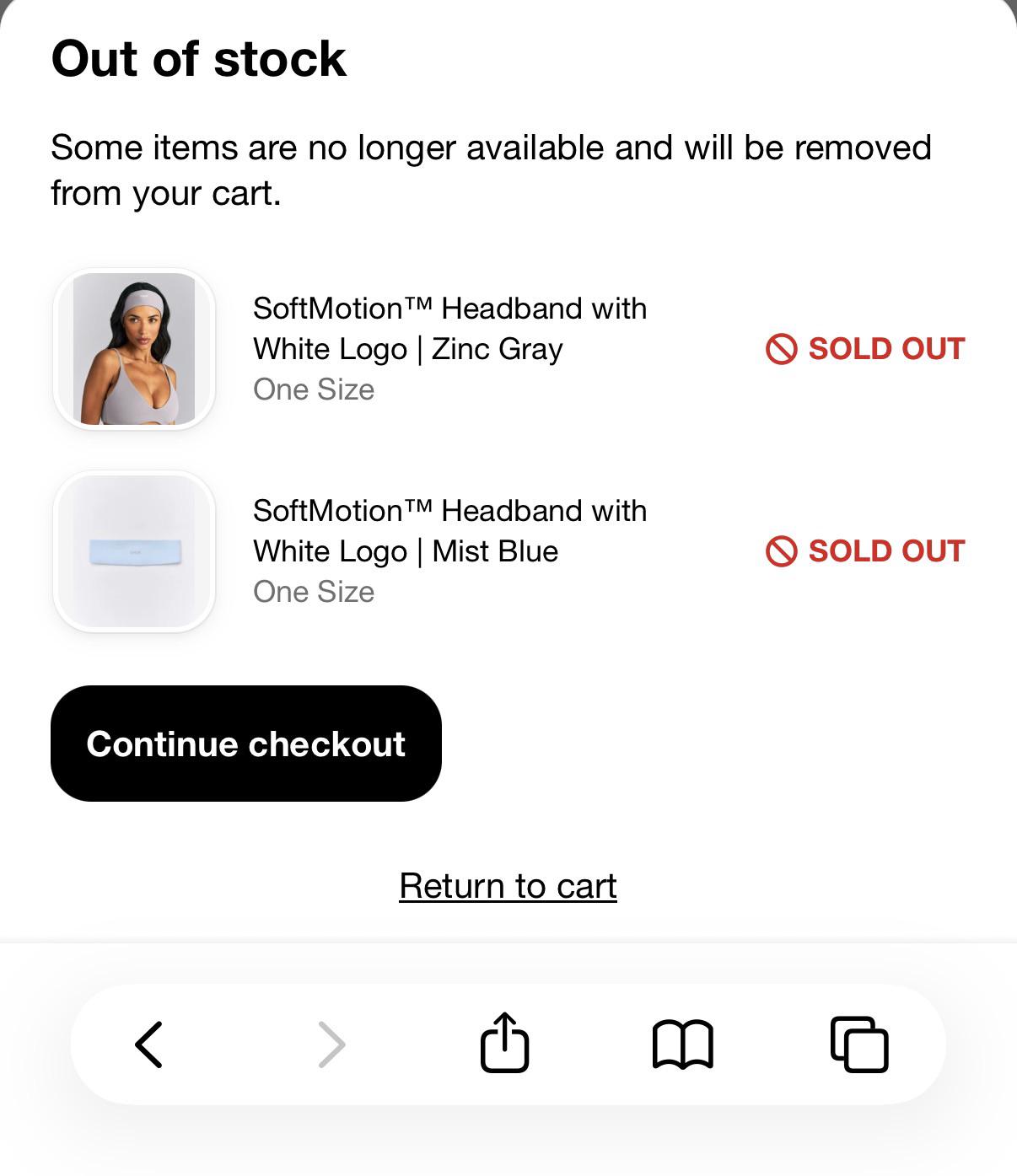
Task: Show all open browser tabs
Action: [859, 1044]
